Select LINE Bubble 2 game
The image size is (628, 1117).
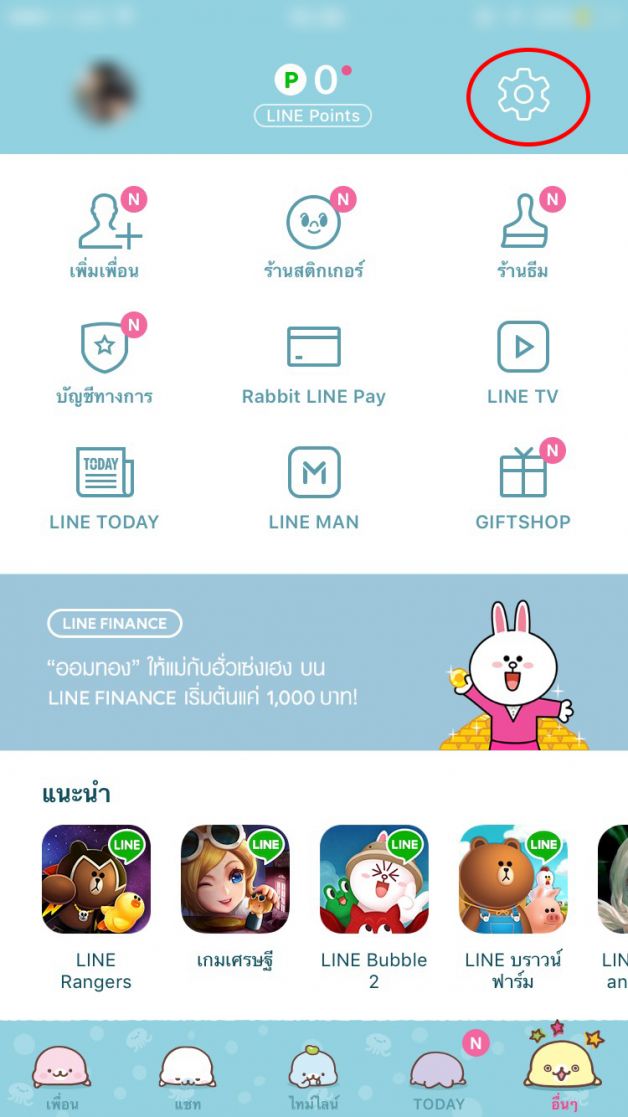(x=374, y=880)
